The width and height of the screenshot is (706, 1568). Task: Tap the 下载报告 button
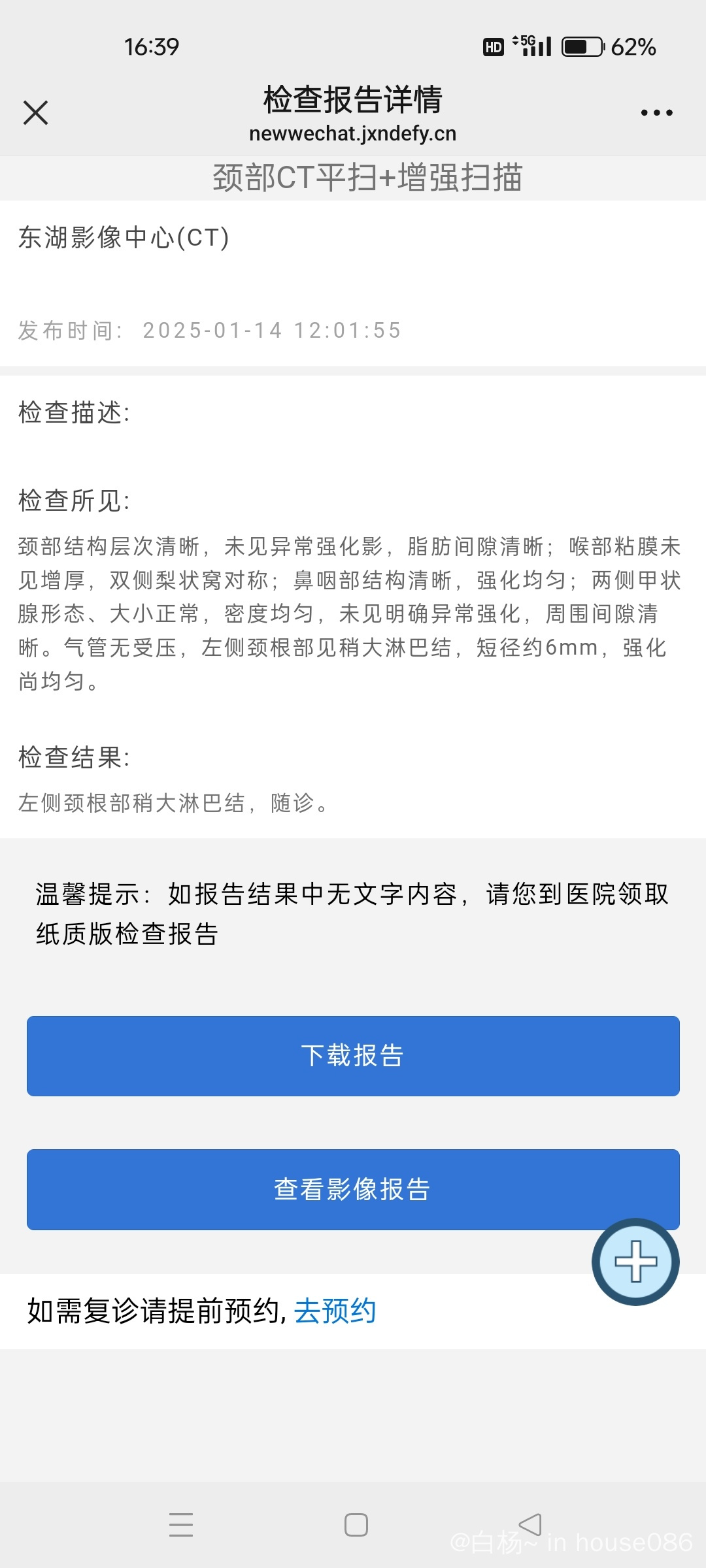(x=353, y=1056)
